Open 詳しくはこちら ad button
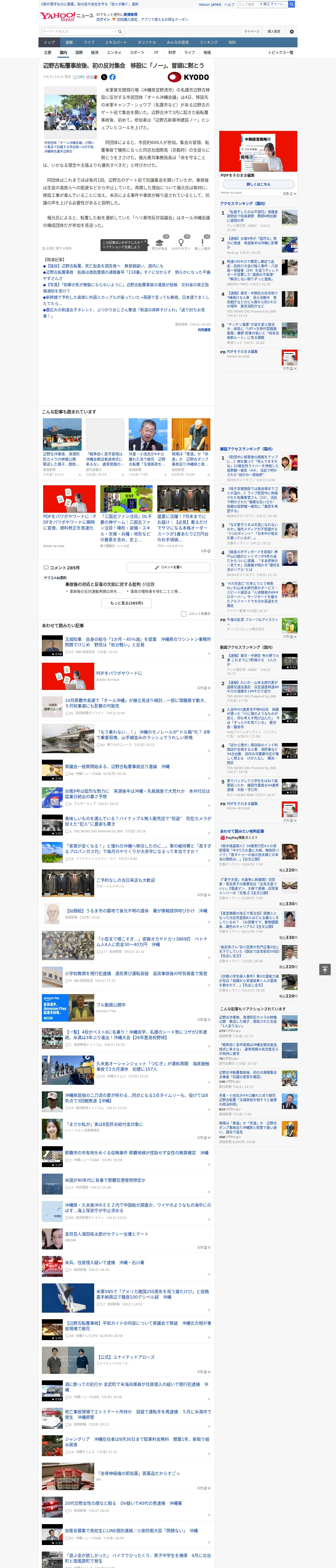Viewport: 336px width, 1568px height. (x=259, y=185)
